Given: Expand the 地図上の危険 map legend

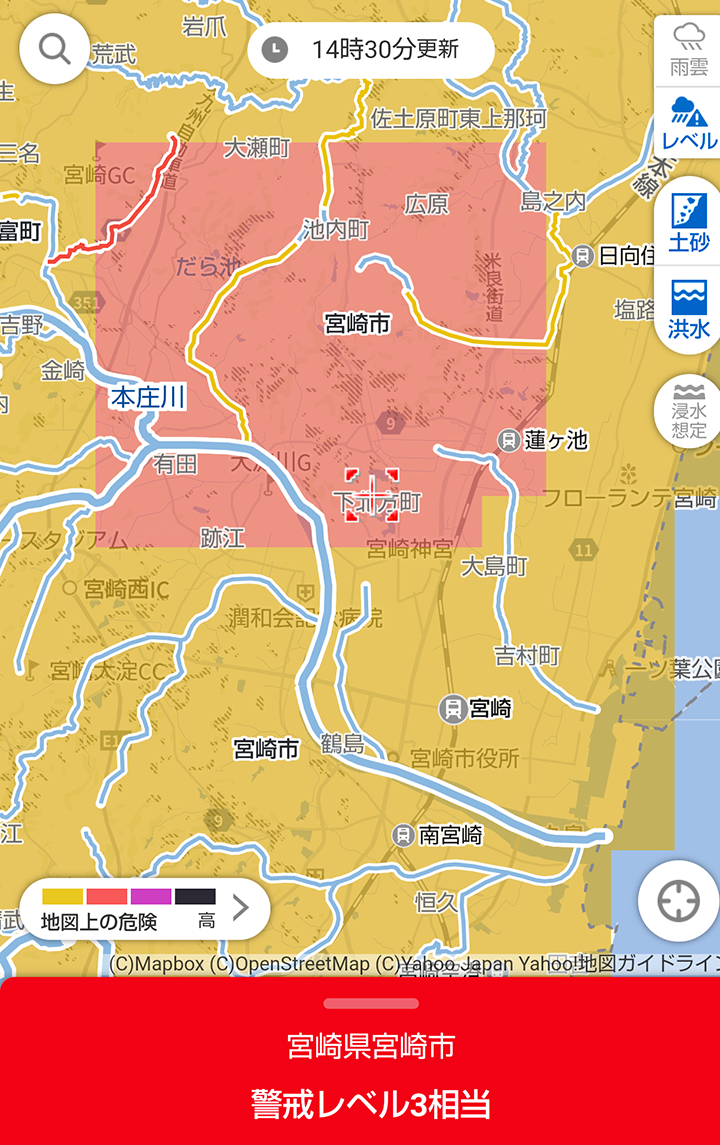Looking at the screenshot, I should pos(145,908).
